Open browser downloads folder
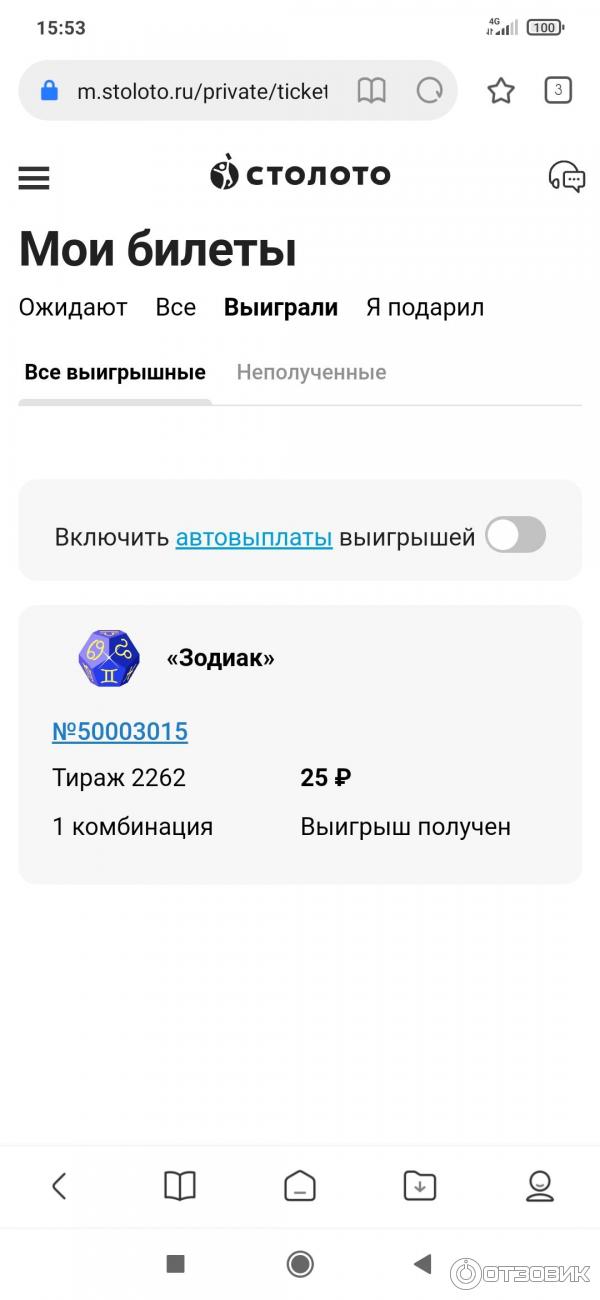600x1300 pixels. [420, 1186]
